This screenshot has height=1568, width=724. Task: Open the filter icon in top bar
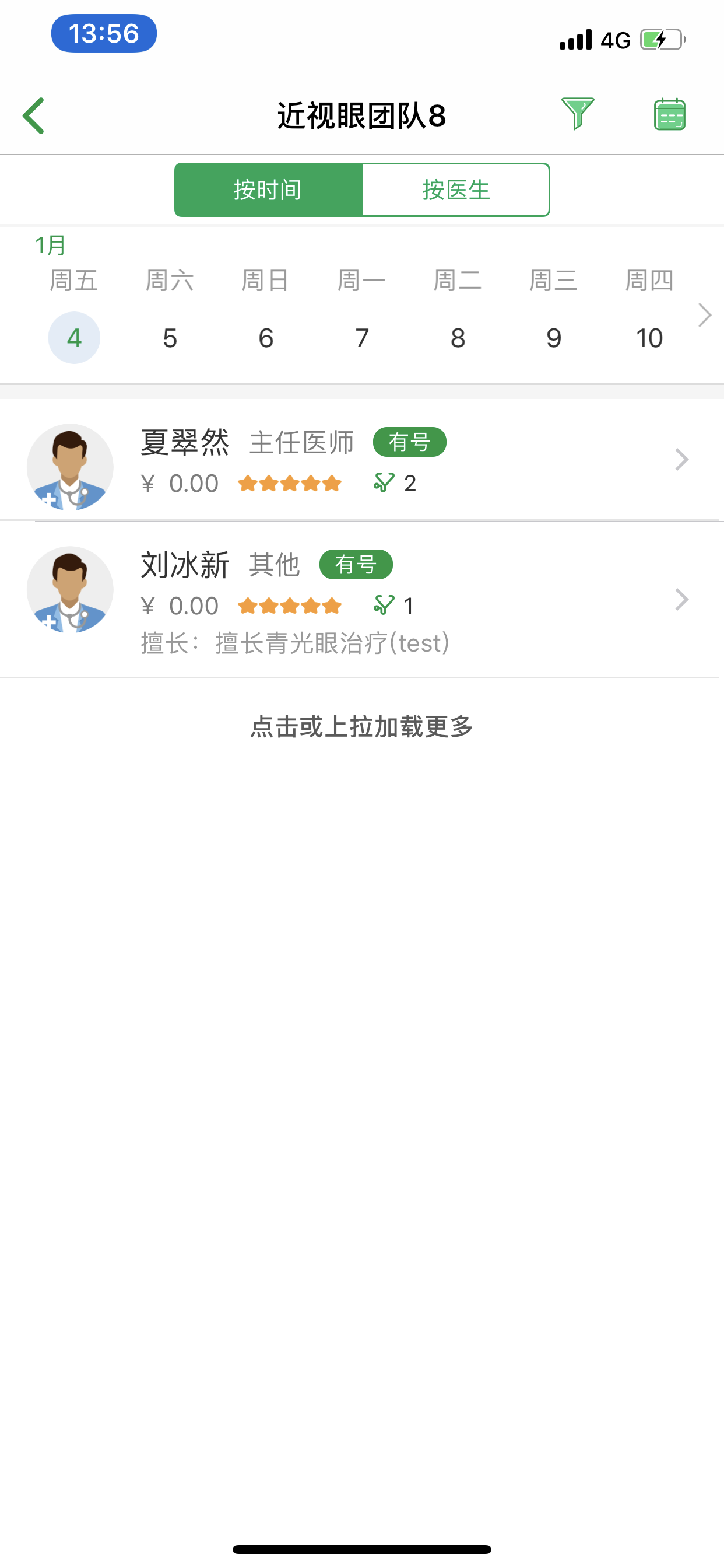(579, 114)
